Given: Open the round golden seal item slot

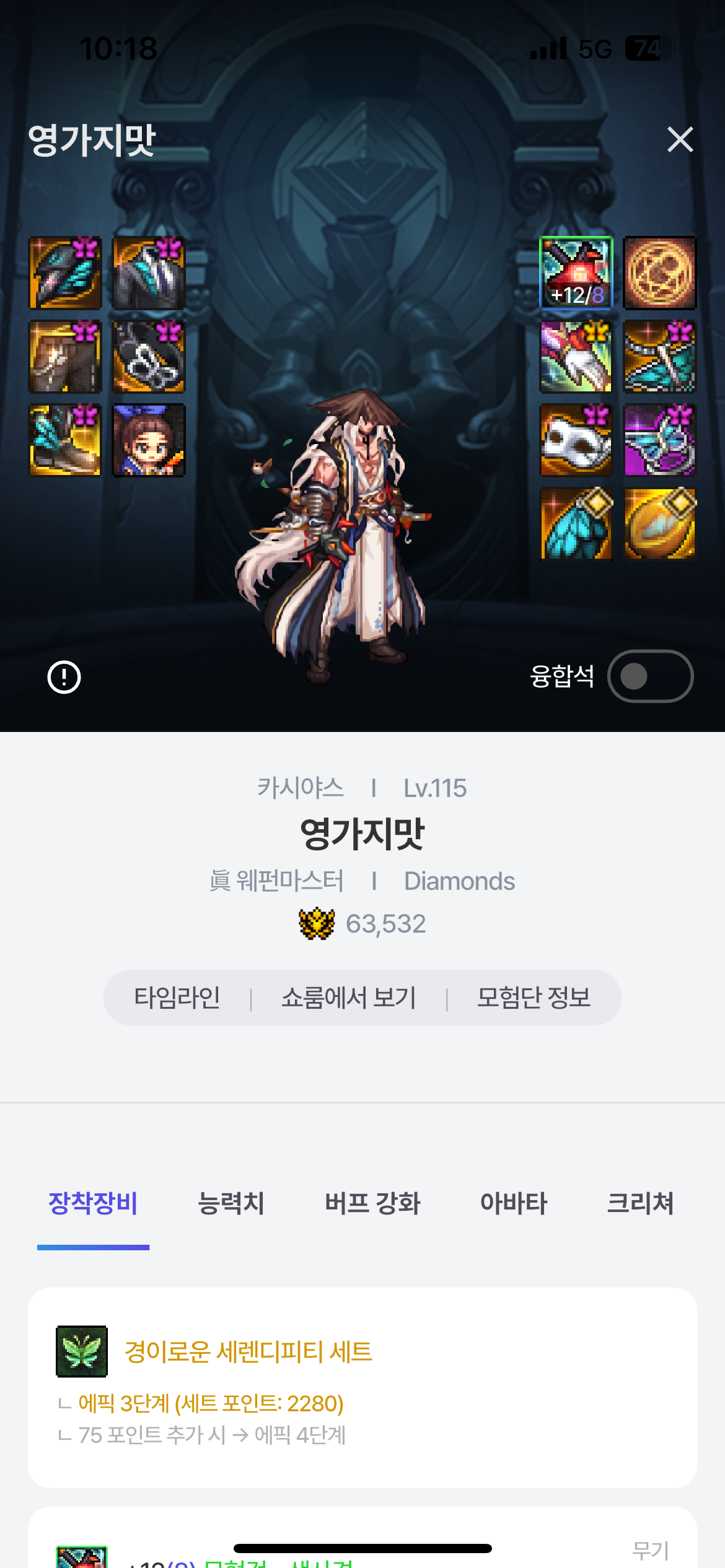Looking at the screenshot, I should [659, 272].
